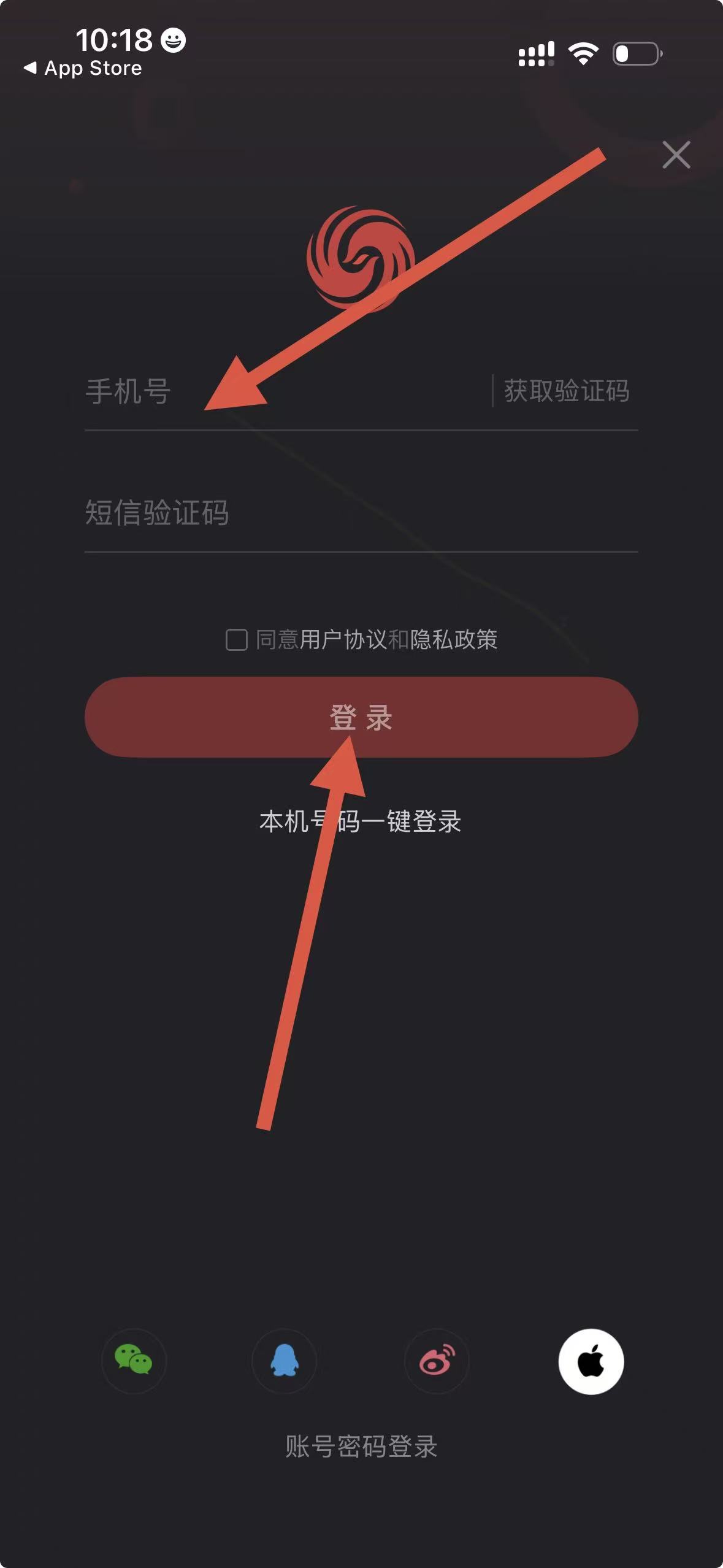This screenshot has height=1568, width=723.
Task: Return to App Store via back link
Action: click(83, 68)
